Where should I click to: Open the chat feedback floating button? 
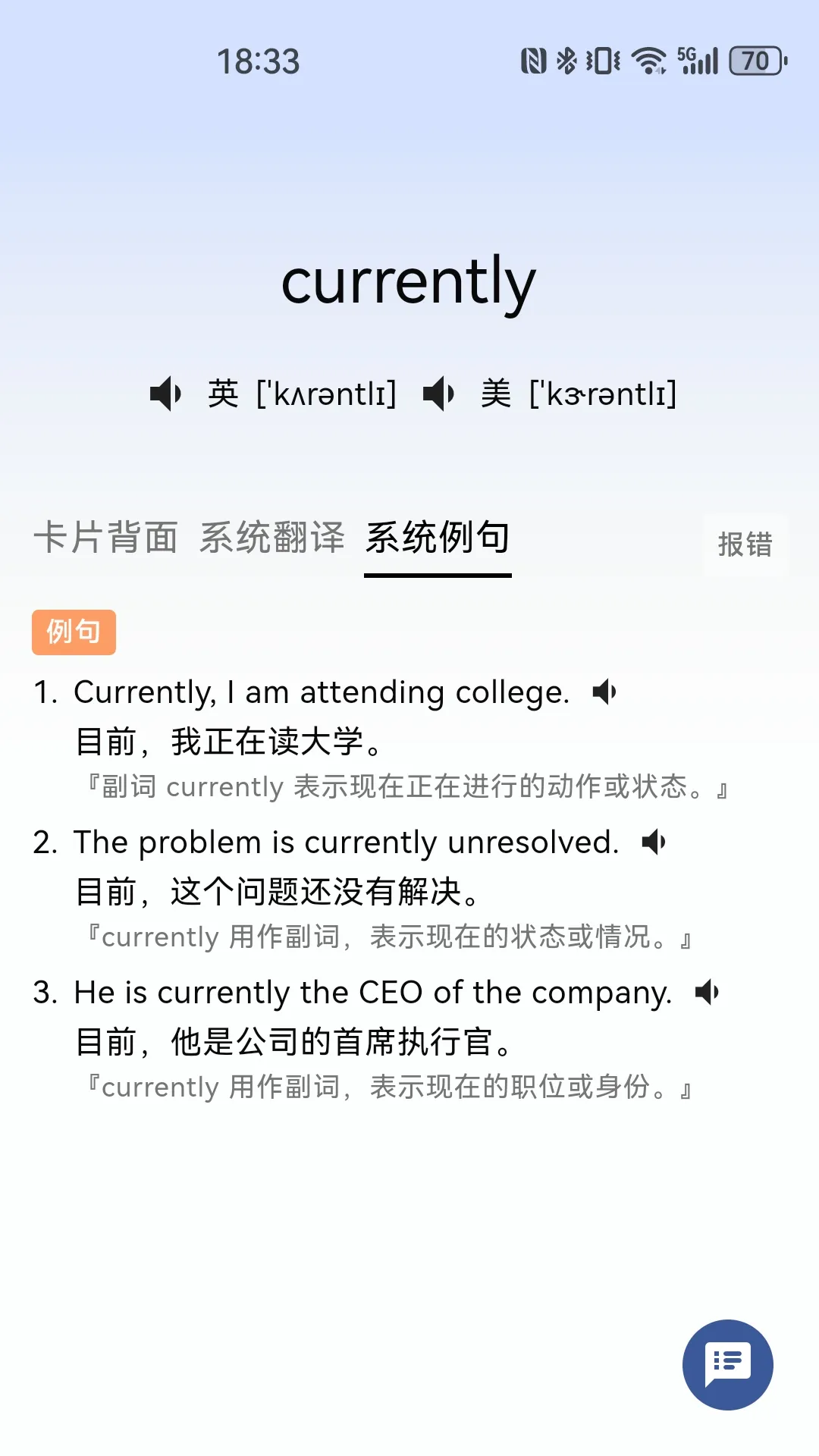pyautogui.click(x=727, y=1364)
